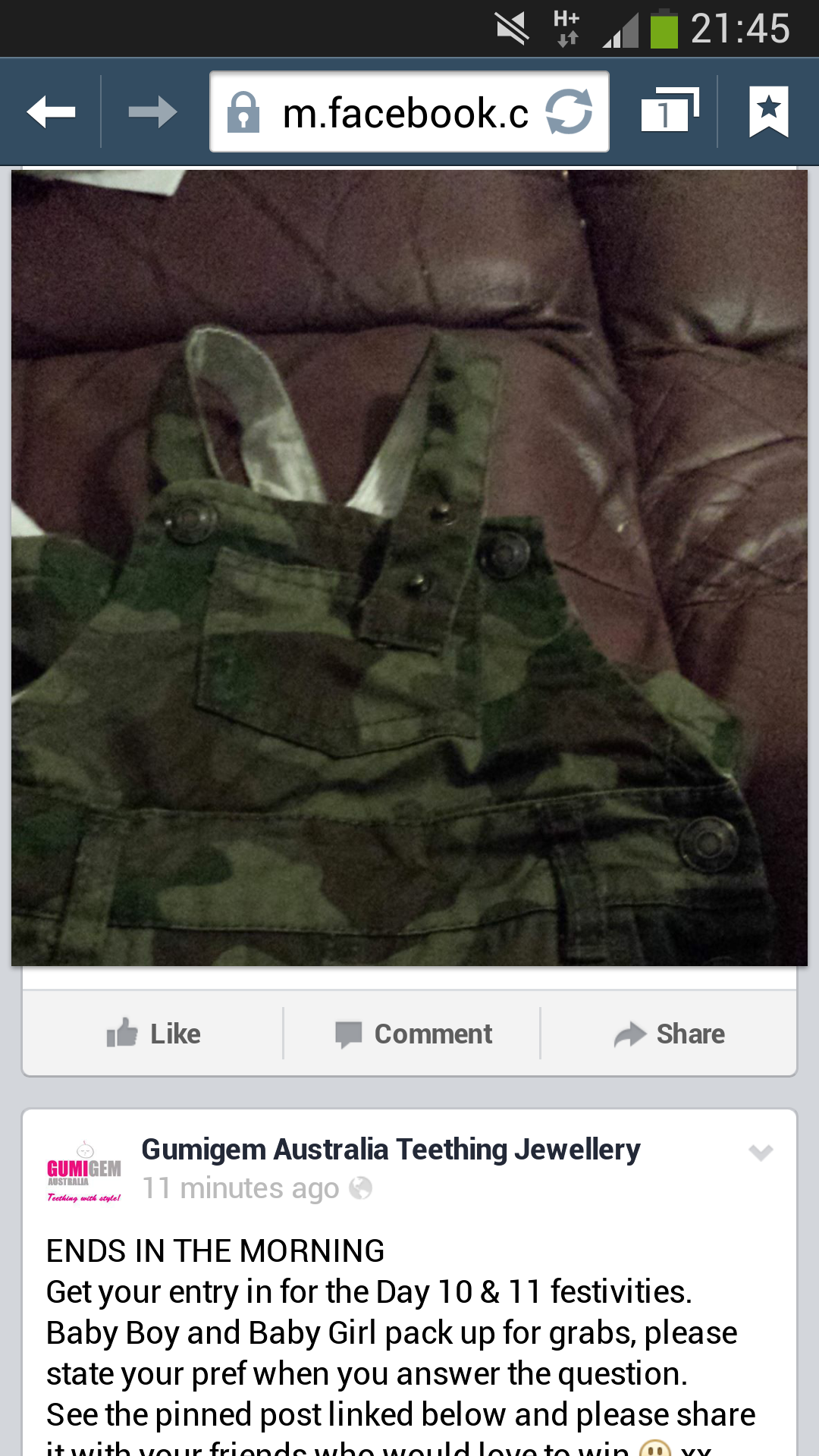Image resolution: width=819 pixels, height=1456 pixels.
Task: Like the camouflage overalls post
Action: (154, 1034)
